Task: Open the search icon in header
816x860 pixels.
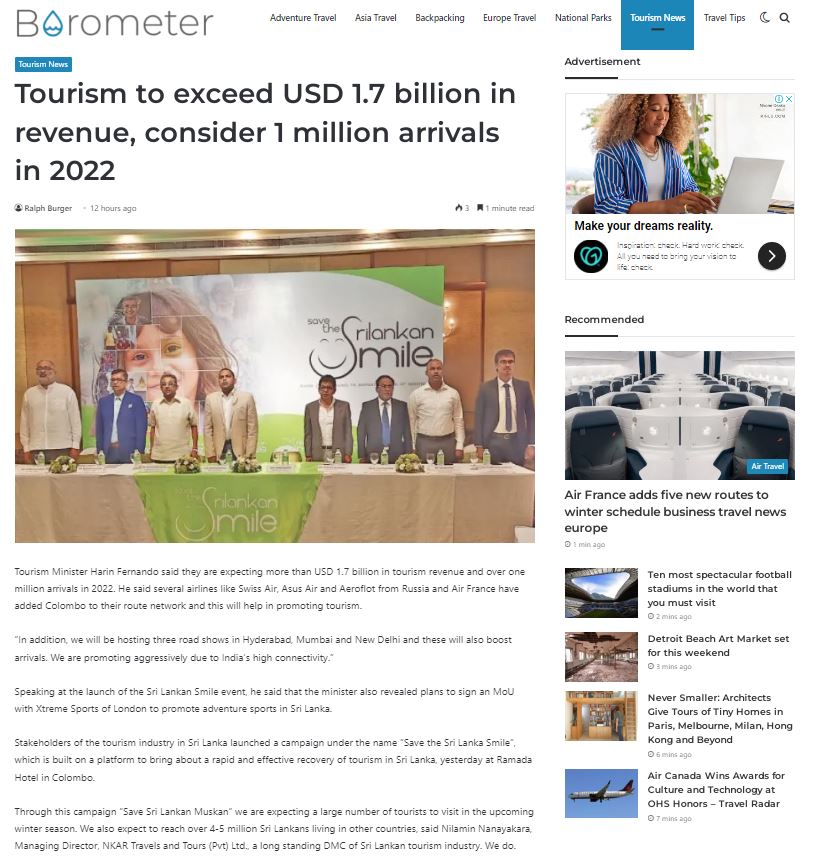Action: pos(785,18)
